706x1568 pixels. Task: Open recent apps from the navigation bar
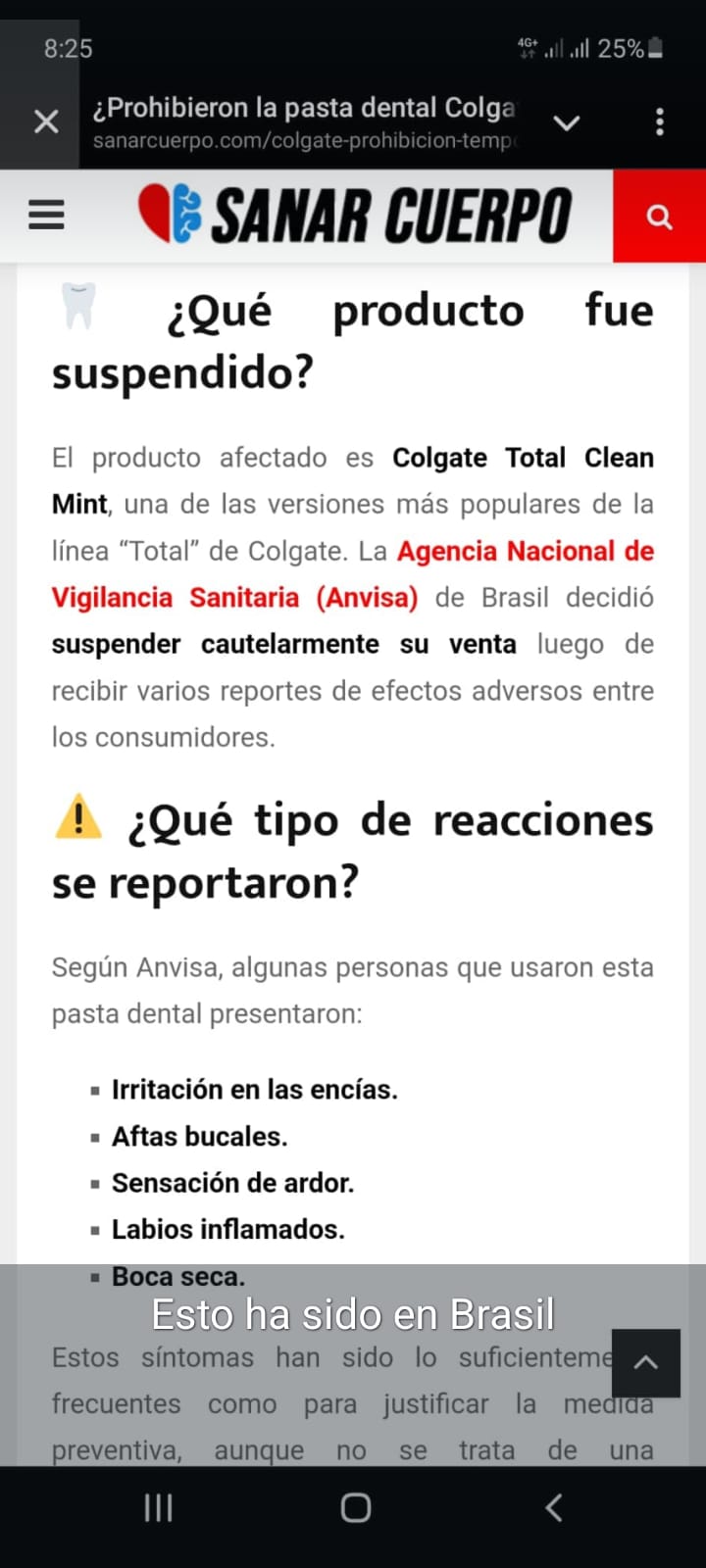click(158, 1507)
